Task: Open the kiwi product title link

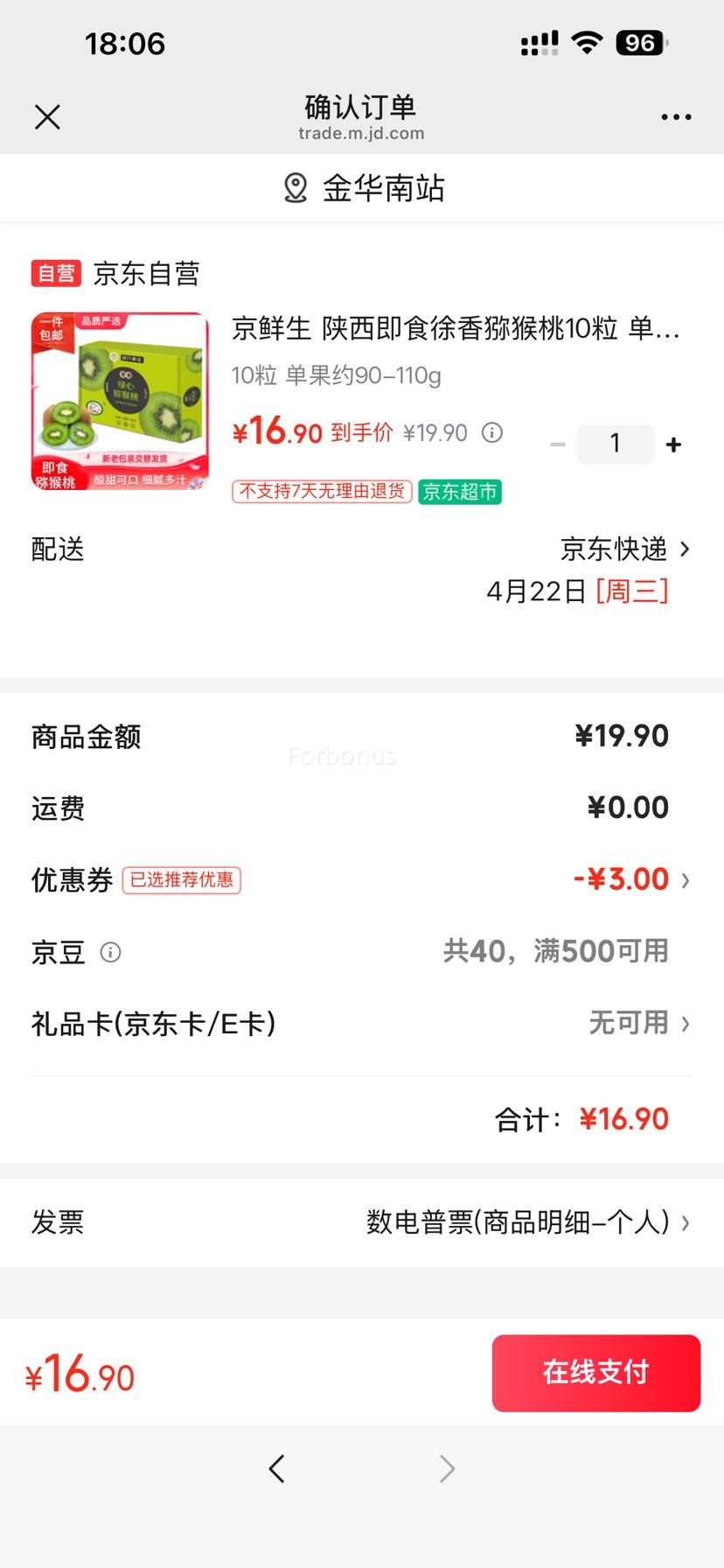Action: tap(455, 329)
